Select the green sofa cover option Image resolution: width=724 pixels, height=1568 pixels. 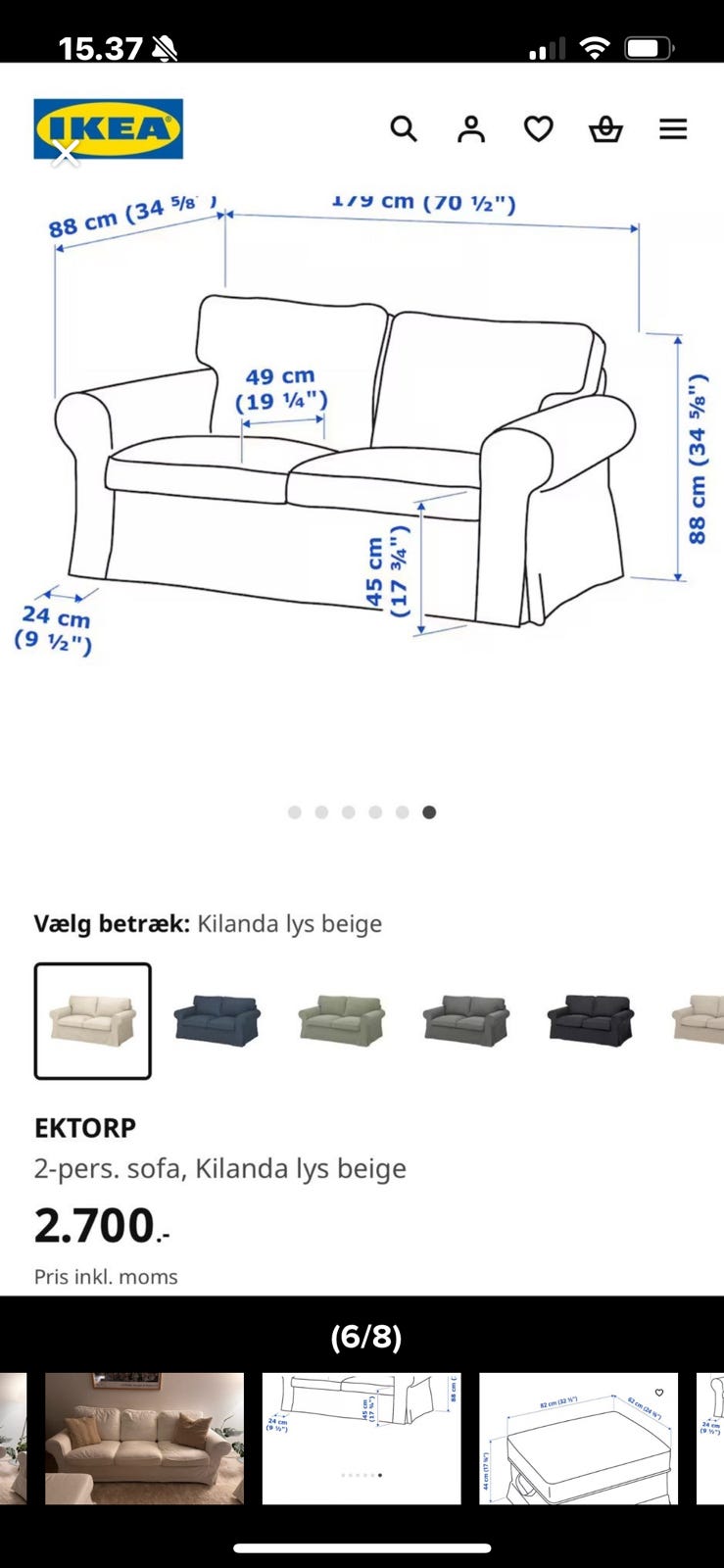[342, 1020]
